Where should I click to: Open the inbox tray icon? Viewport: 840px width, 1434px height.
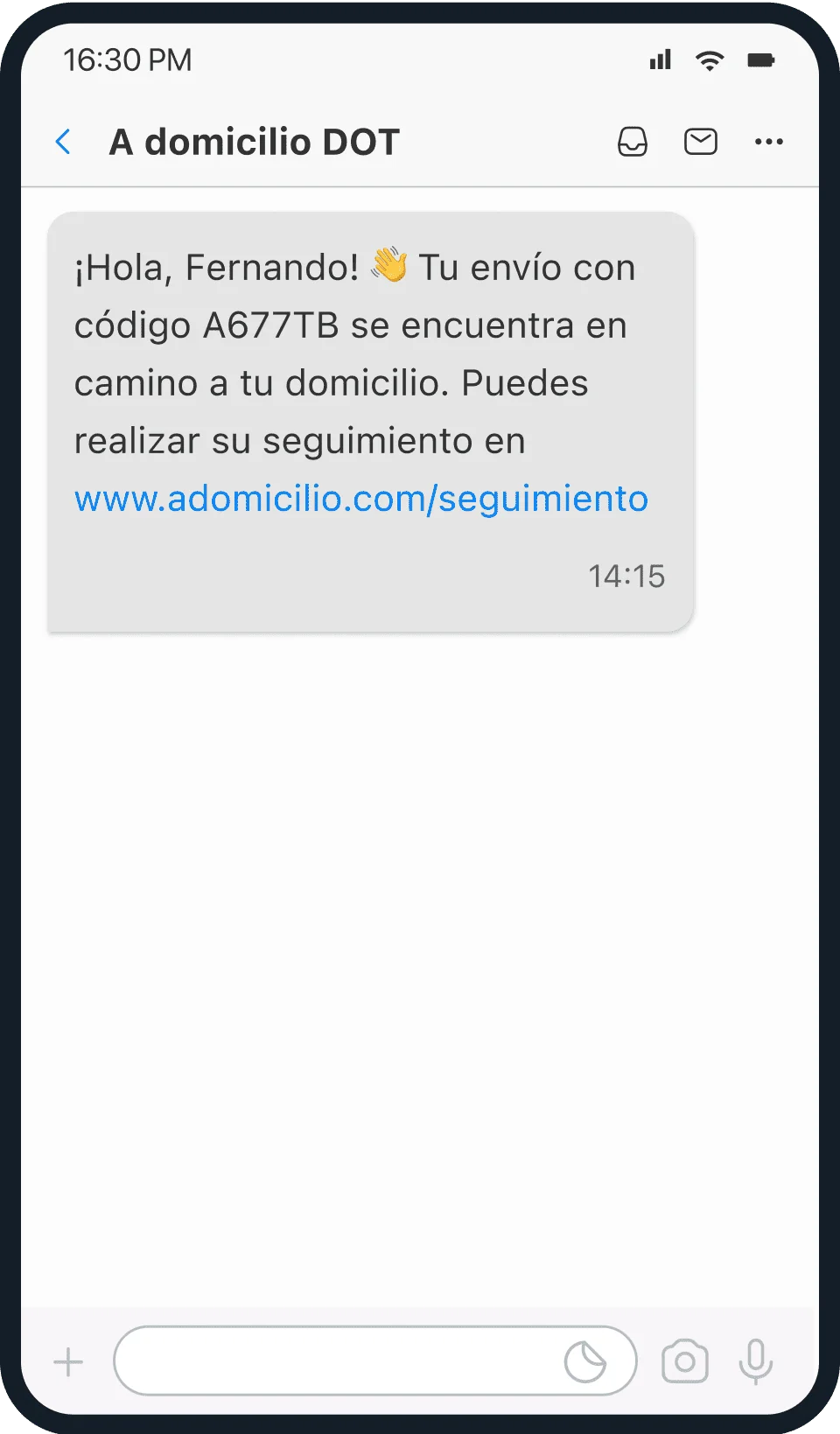point(632,142)
